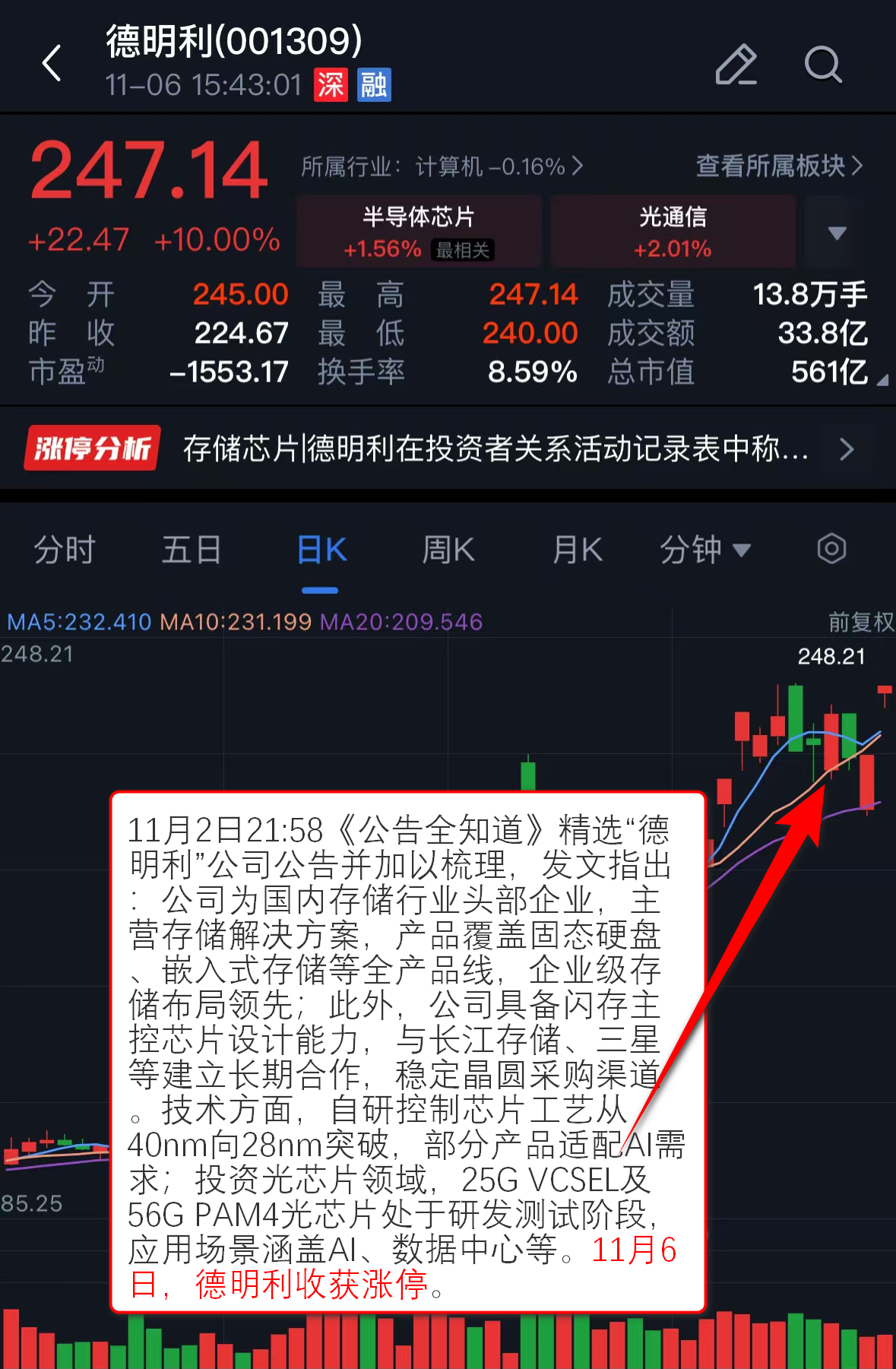Switch to 月K chart tab

pos(578,550)
